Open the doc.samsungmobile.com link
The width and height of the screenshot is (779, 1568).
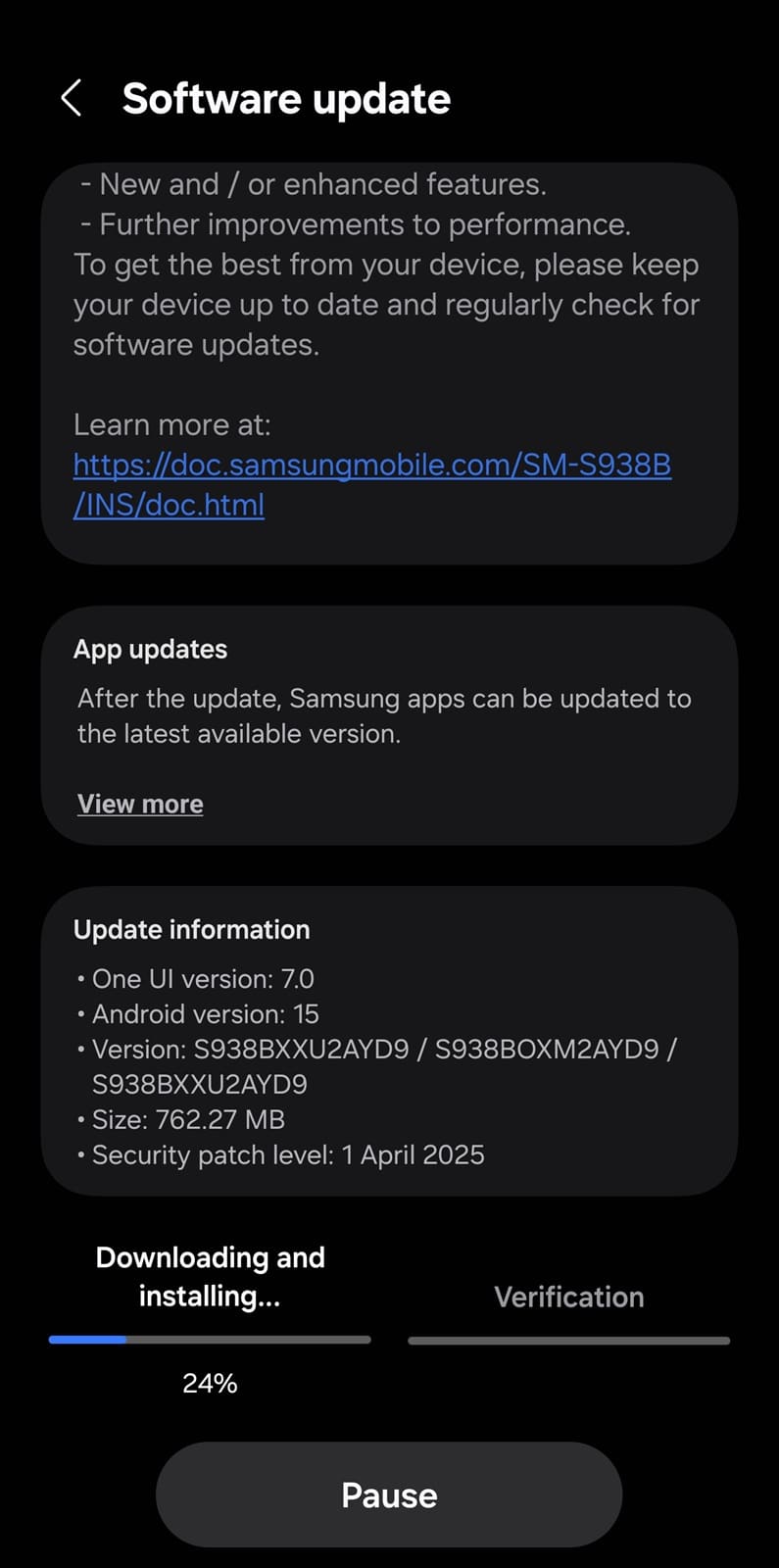point(371,484)
